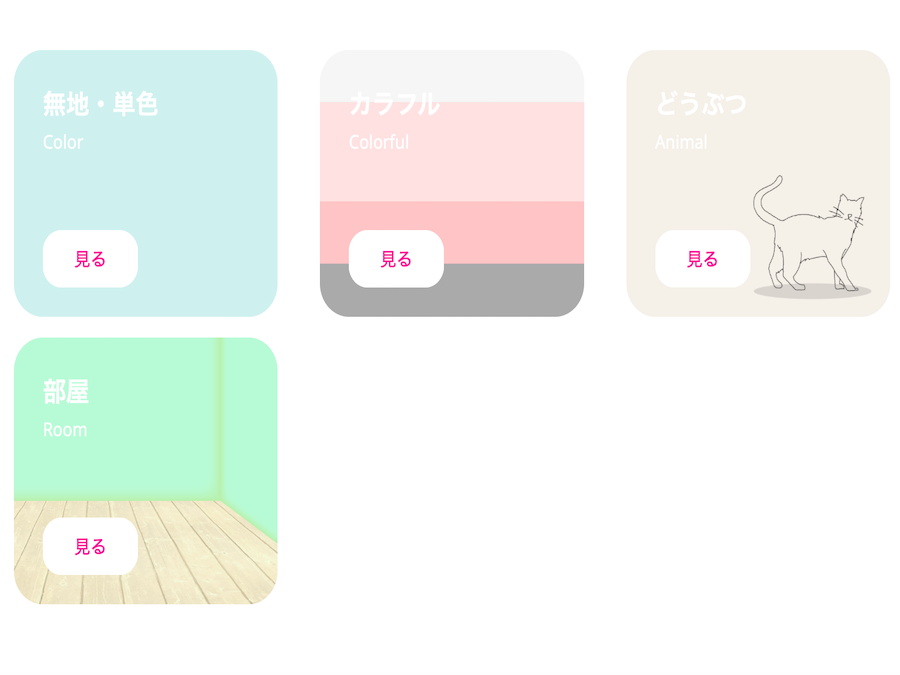Tap 見る on the どうぶつ Animal card

(702, 259)
